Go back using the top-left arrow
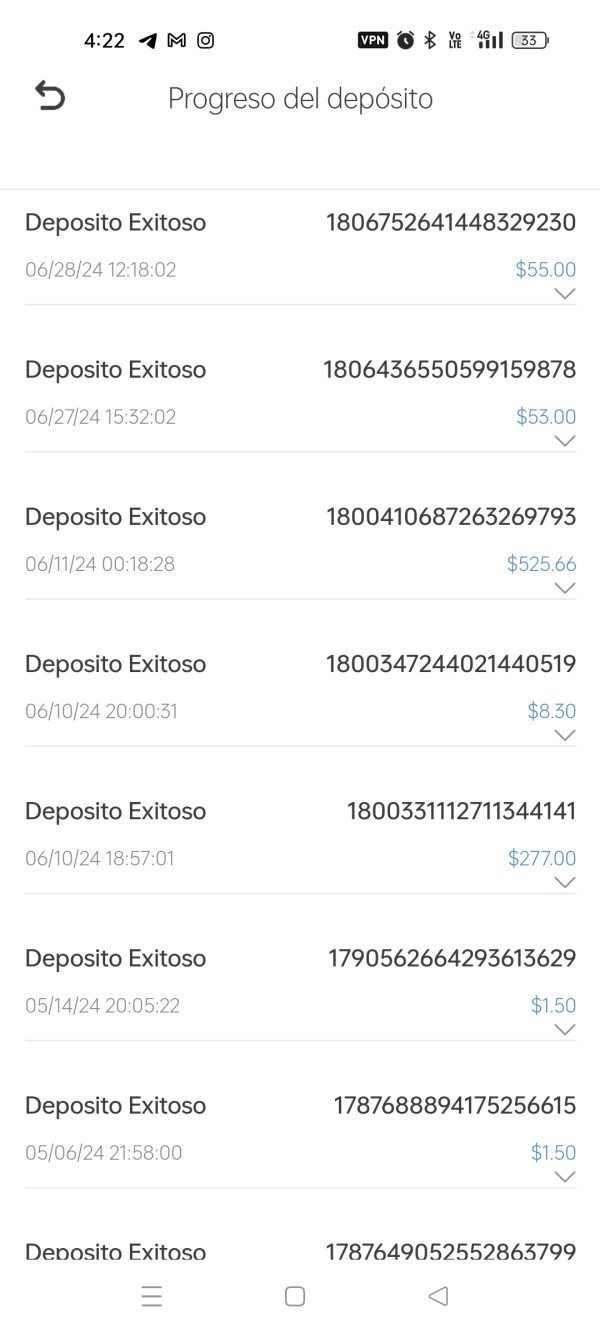Image resolution: width=600 pixels, height=1333 pixels. [x=49, y=96]
